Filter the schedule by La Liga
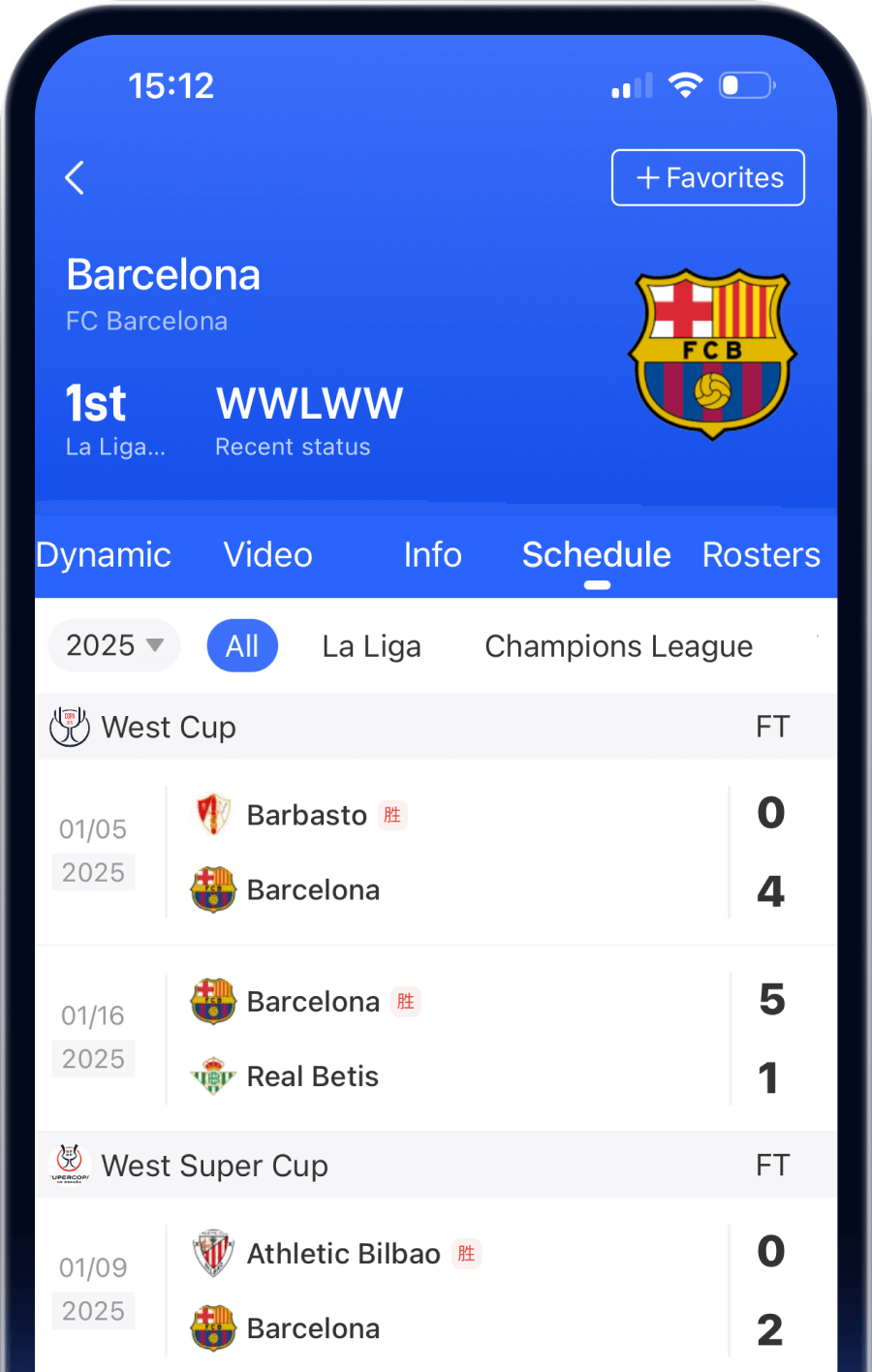Screen dimensions: 872x1372 tap(371, 646)
